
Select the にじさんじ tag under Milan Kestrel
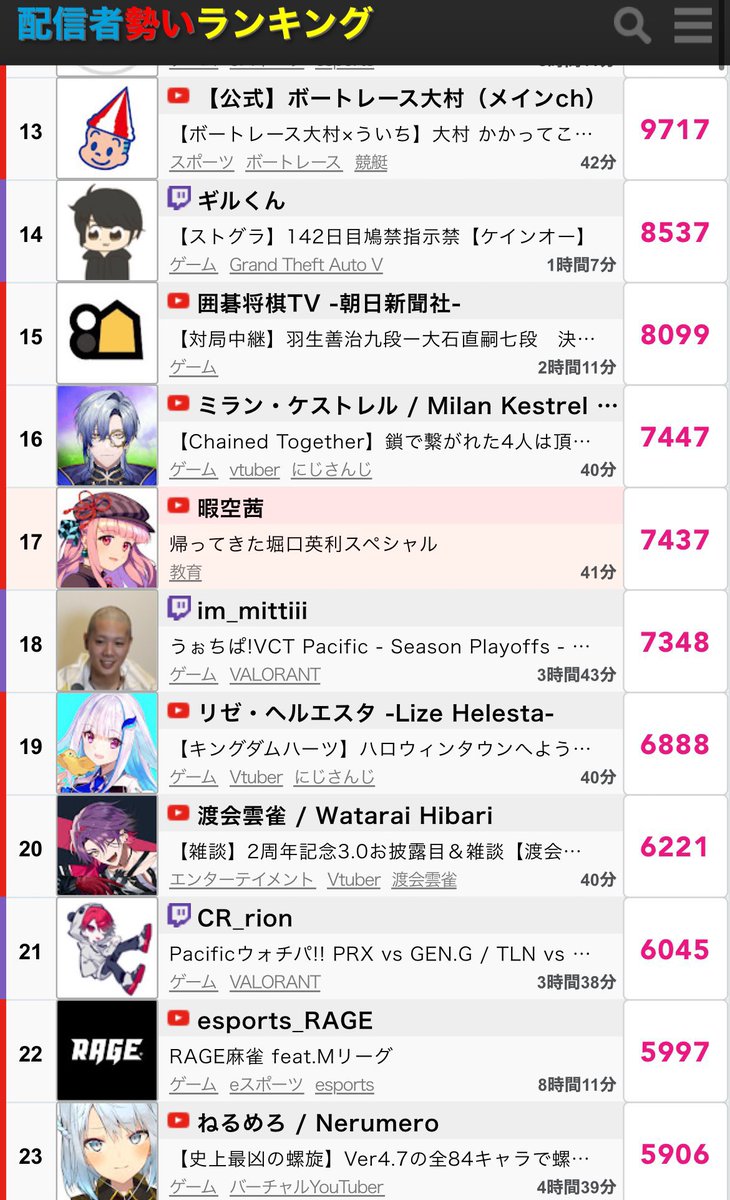point(333,470)
